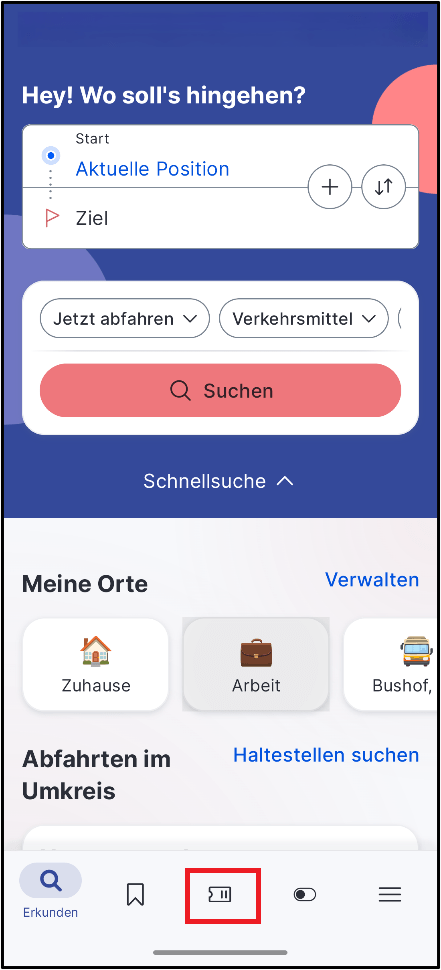This screenshot has width=441, height=970.
Task: Tap the Suchen button
Action: pyautogui.click(x=220, y=390)
